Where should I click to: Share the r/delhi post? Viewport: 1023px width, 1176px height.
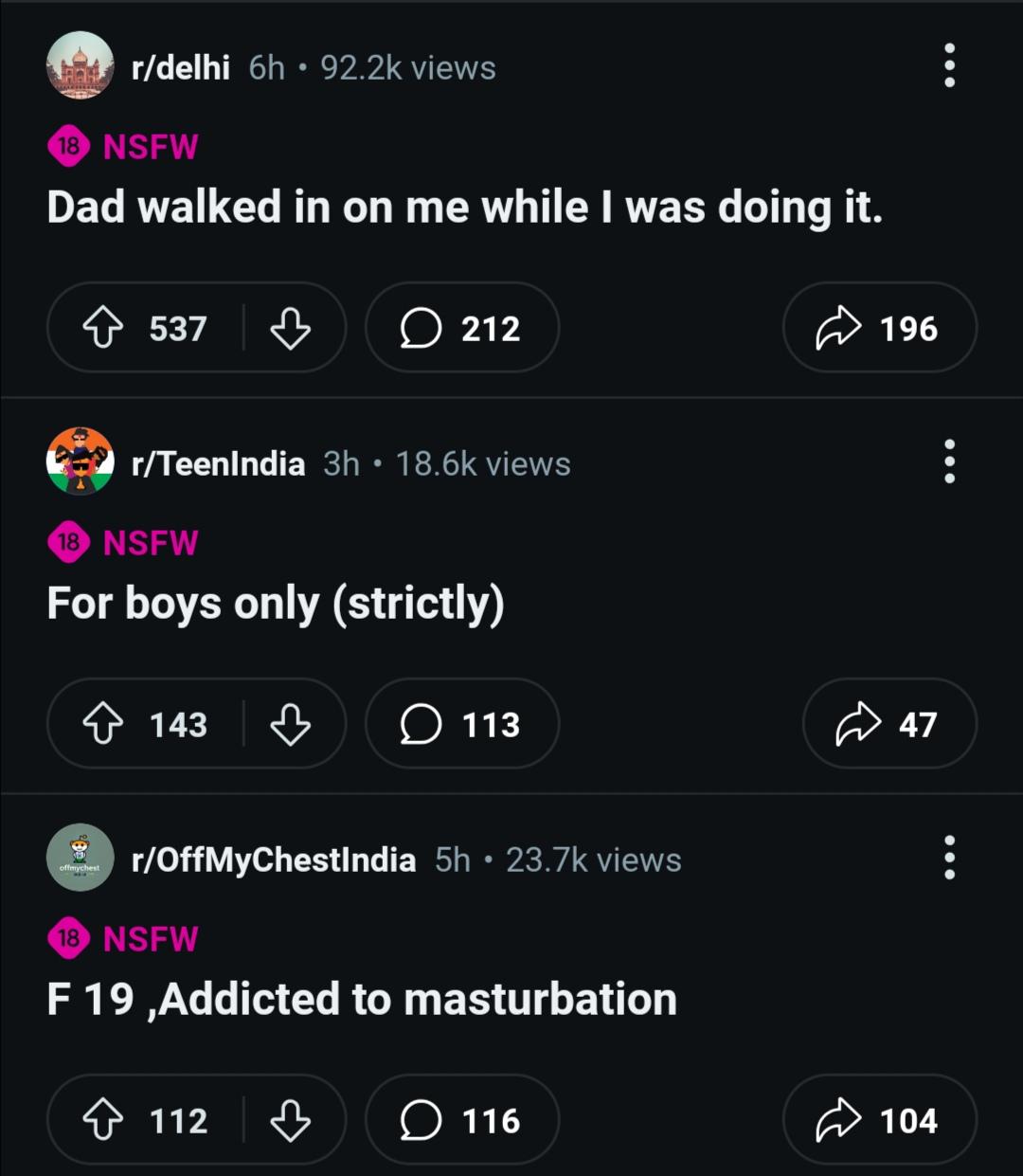(879, 328)
